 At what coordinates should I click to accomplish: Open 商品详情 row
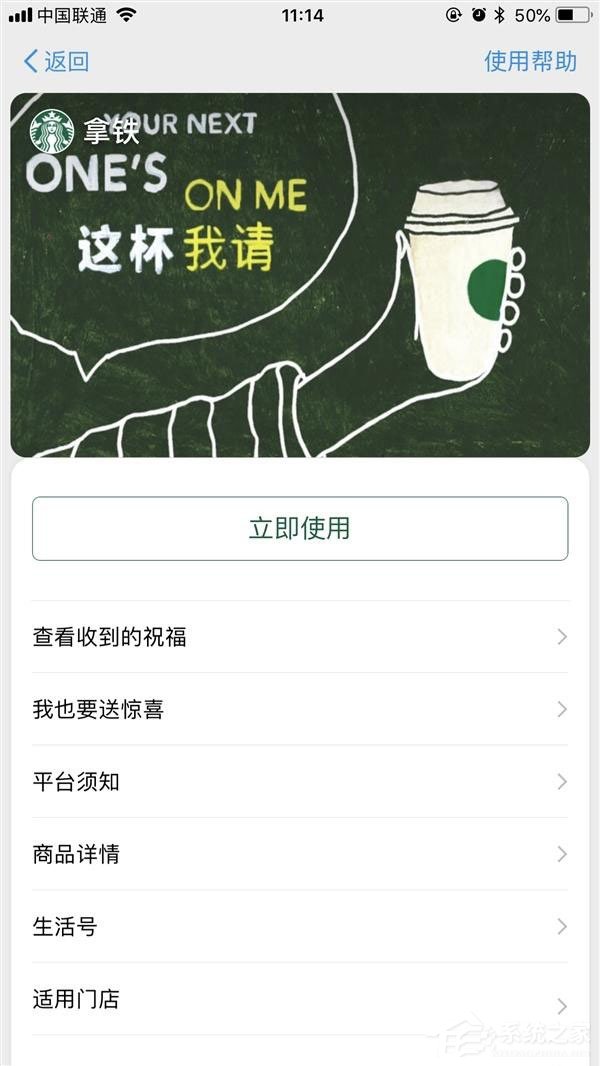pyautogui.click(x=300, y=854)
